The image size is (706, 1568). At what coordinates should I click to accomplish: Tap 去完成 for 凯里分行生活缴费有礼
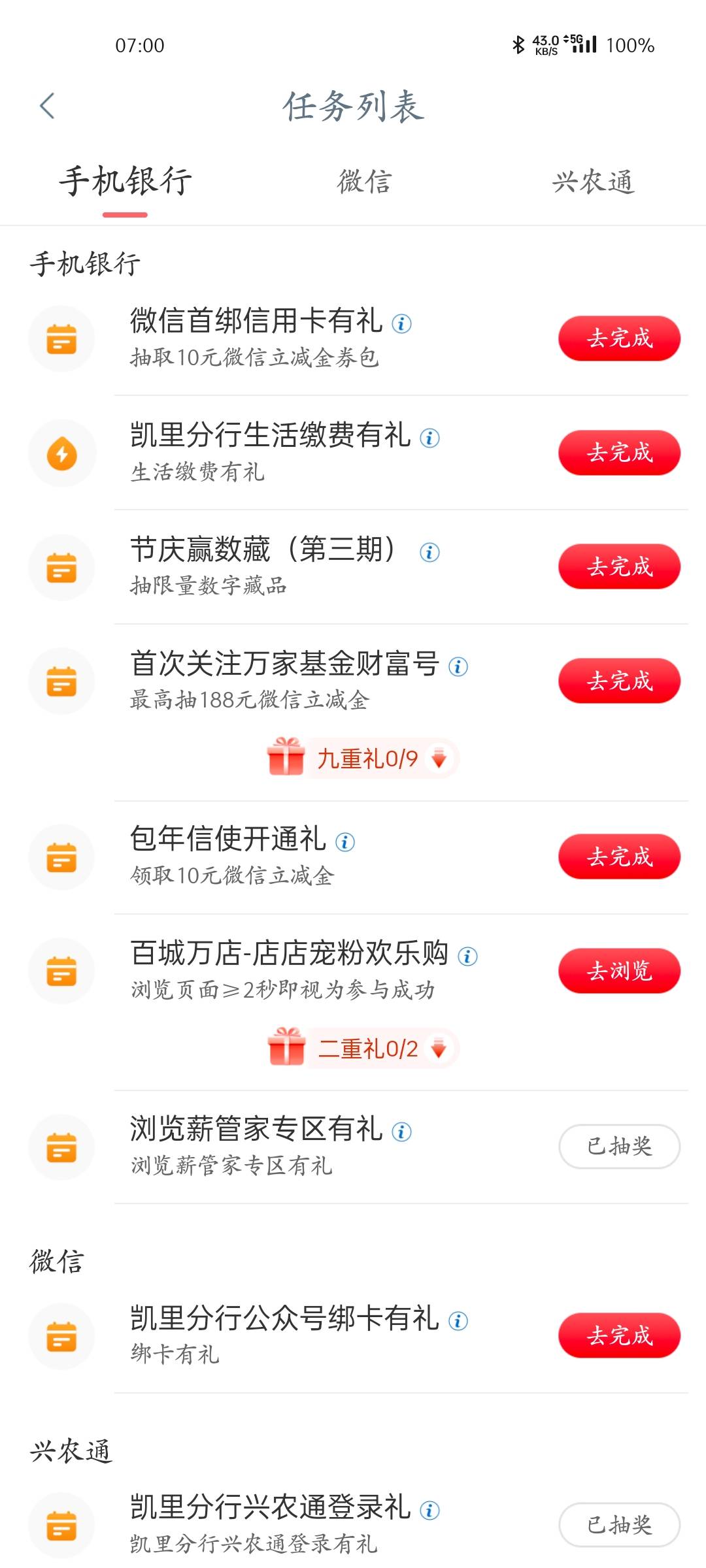619,453
